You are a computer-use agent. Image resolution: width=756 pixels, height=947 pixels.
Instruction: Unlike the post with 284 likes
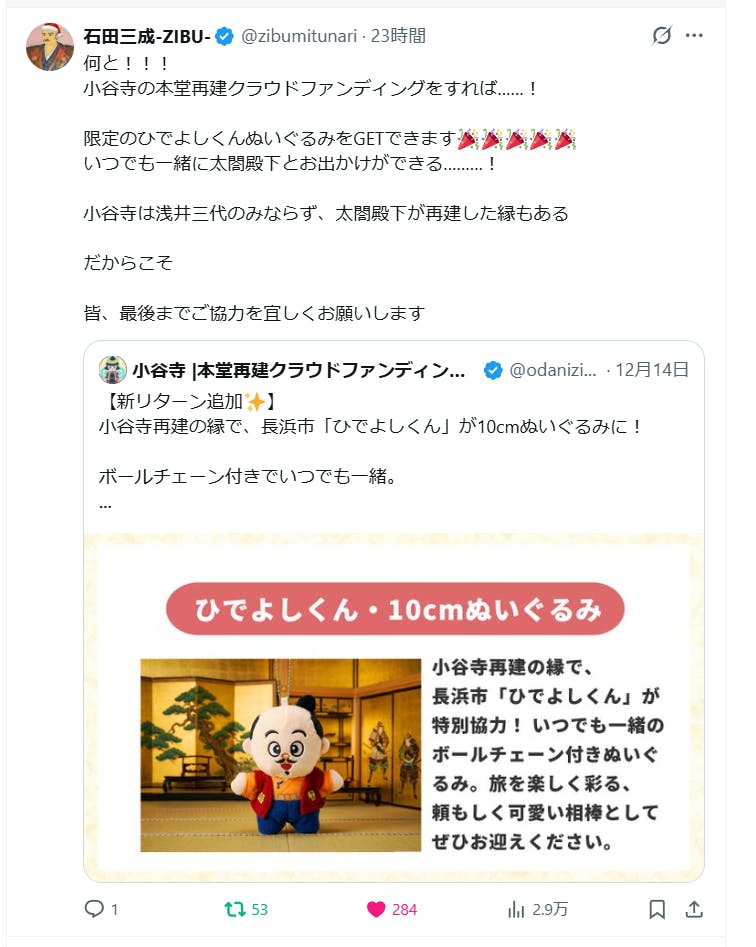[x=376, y=909]
